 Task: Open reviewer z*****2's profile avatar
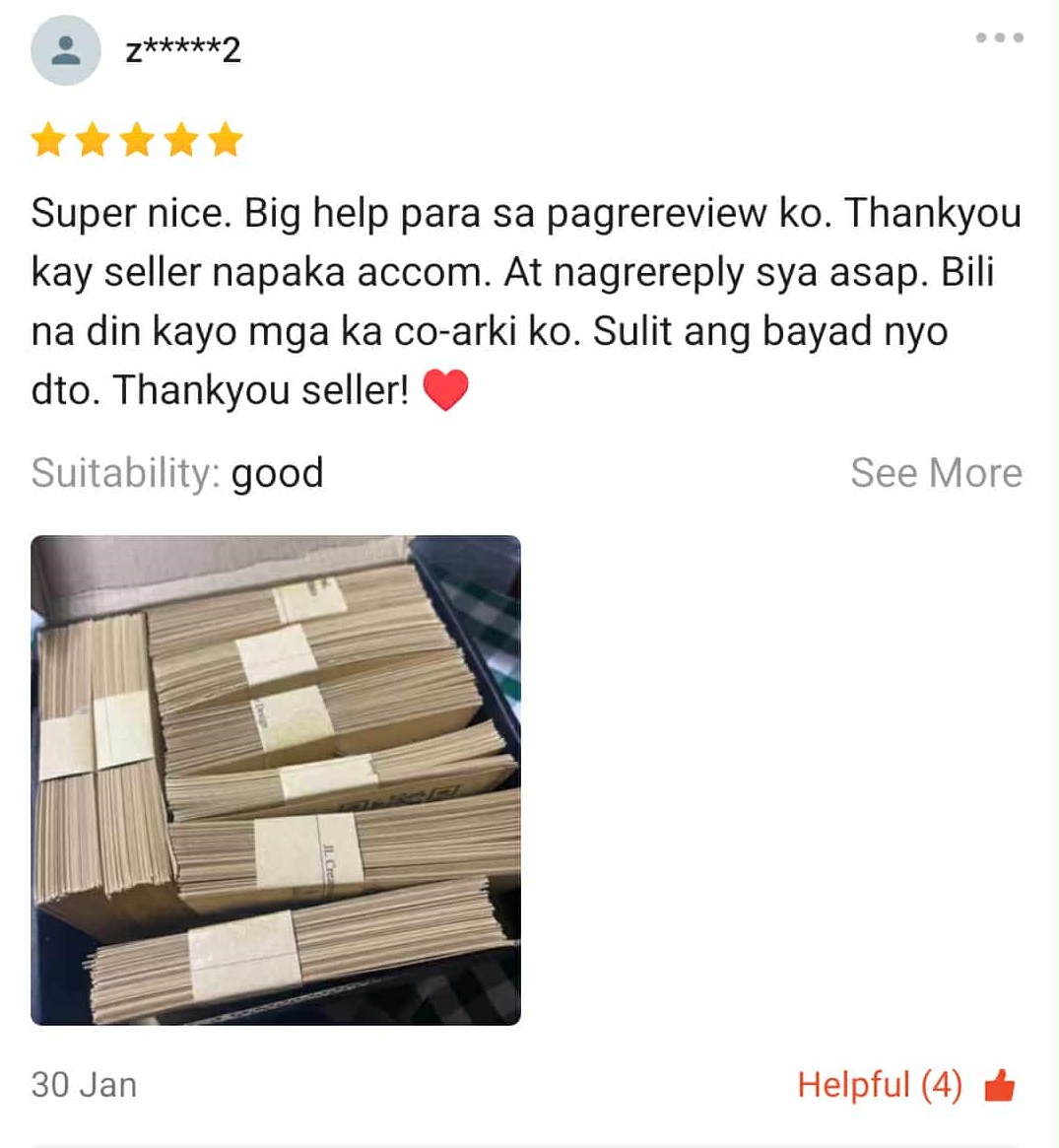pos(66,50)
